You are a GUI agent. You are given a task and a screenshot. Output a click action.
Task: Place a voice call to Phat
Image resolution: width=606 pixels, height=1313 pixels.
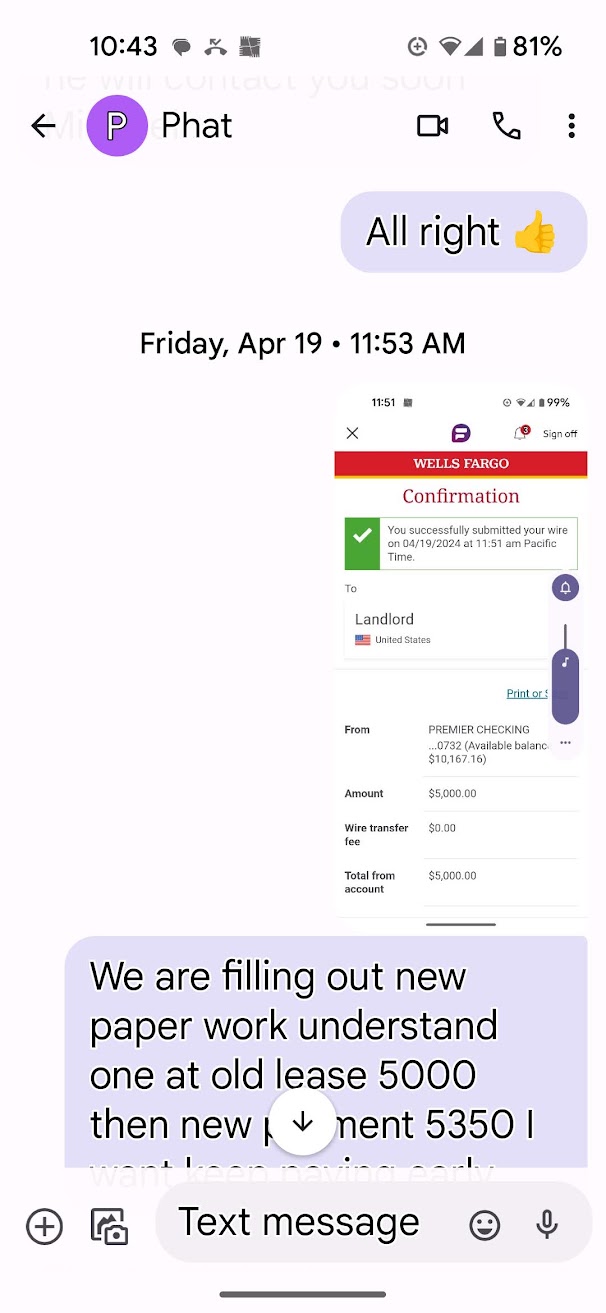point(506,126)
